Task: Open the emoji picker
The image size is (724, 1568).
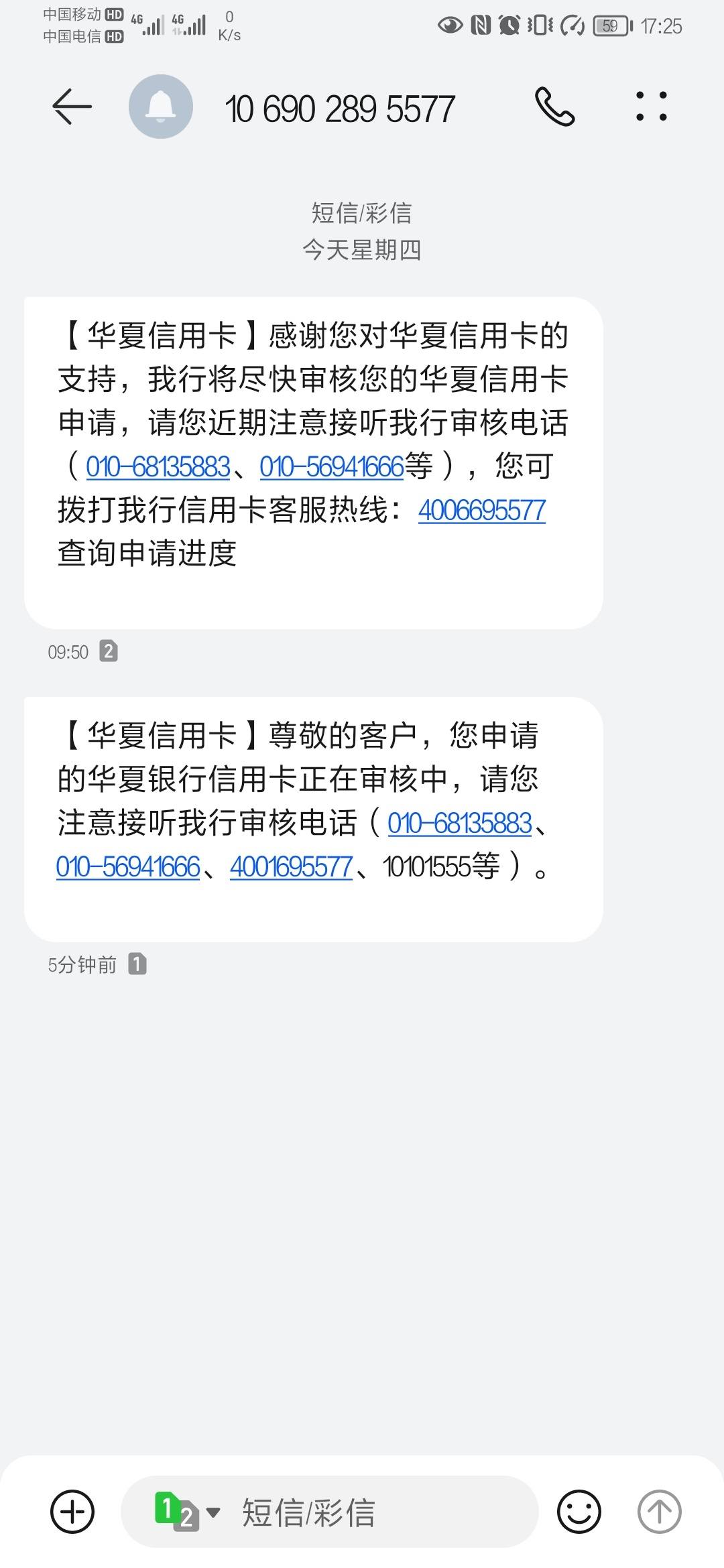Action: (x=579, y=1511)
